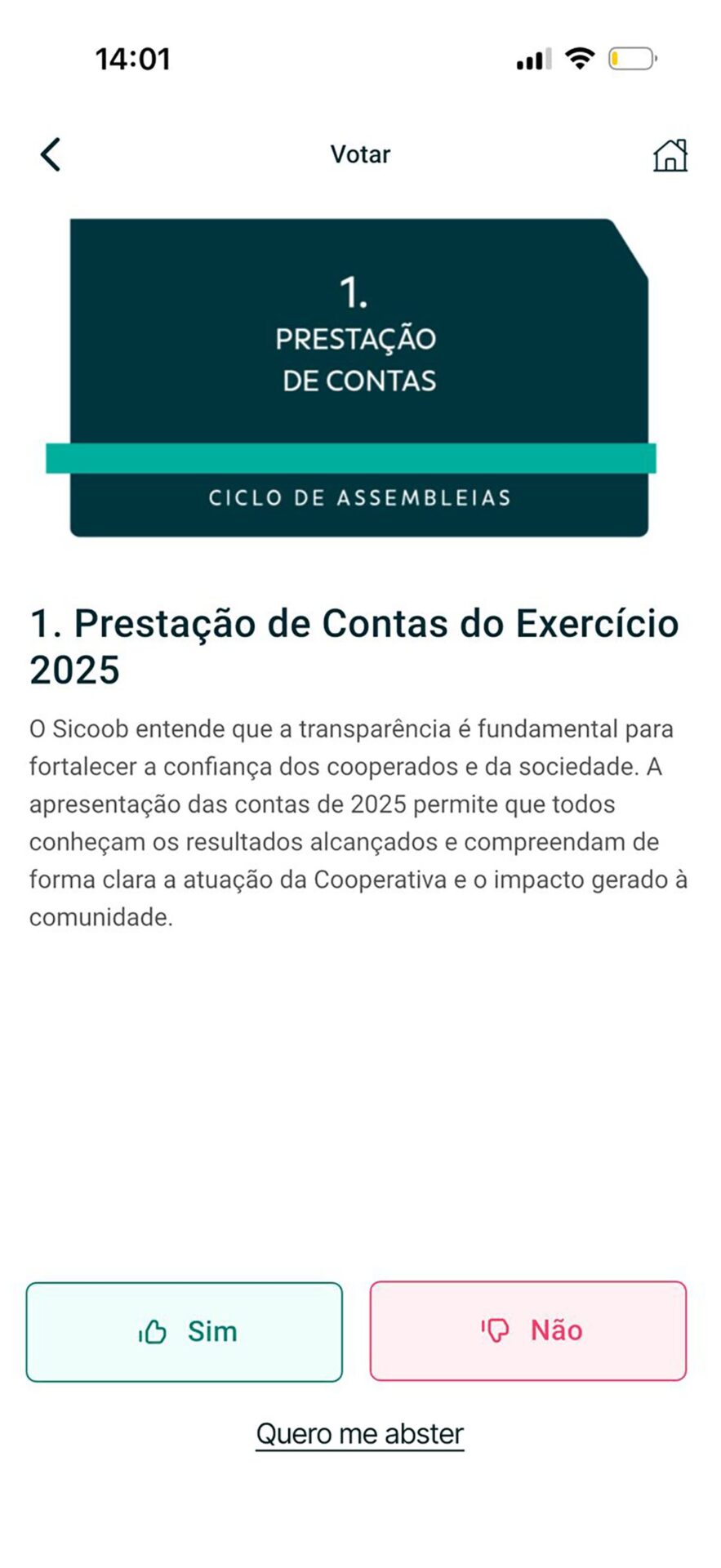
Task: Tap the Quero me abster link
Action: pyautogui.click(x=360, y=1433)
